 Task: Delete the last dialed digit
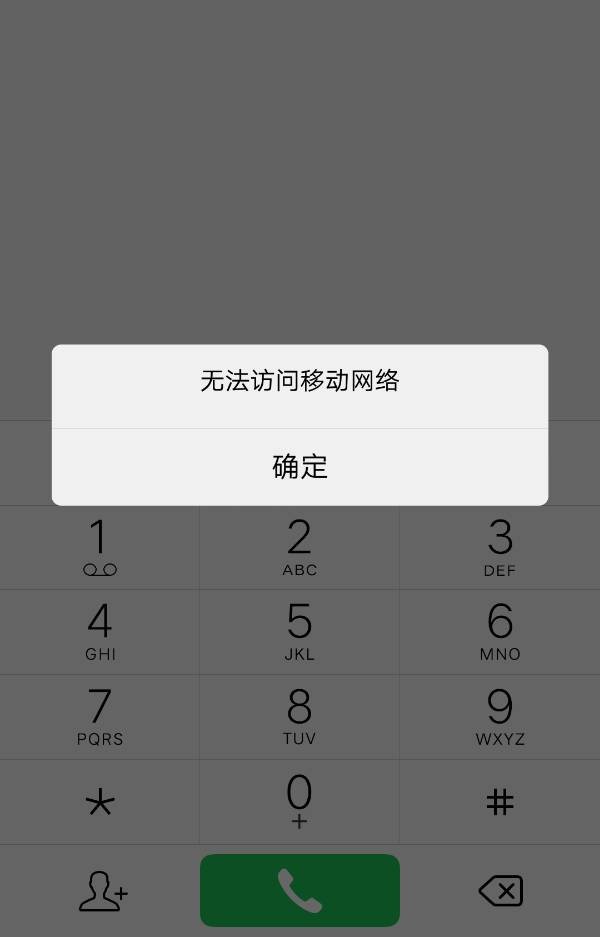500,890
